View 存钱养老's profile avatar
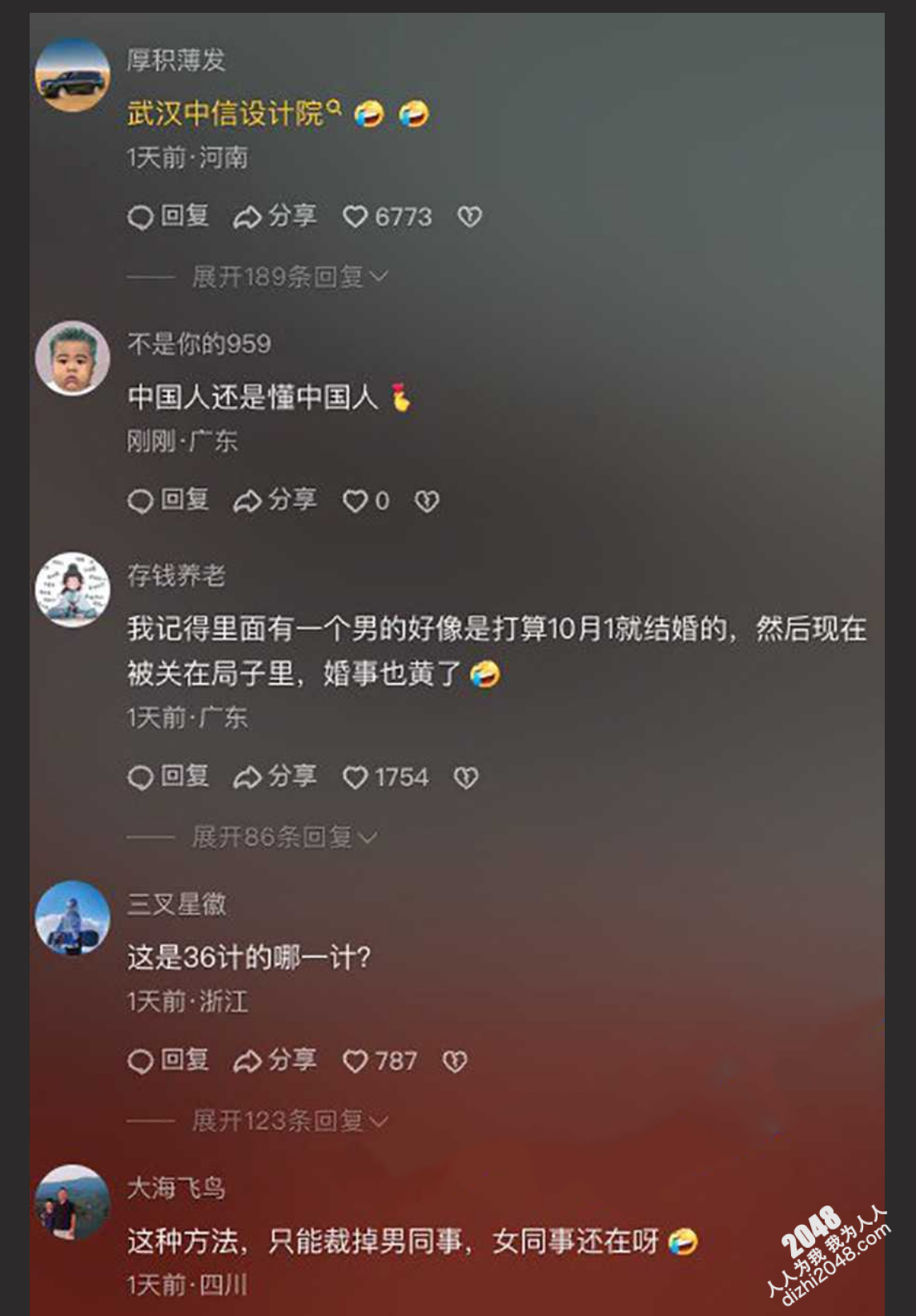The image size is (916, 1316). (x=72, y=589)
